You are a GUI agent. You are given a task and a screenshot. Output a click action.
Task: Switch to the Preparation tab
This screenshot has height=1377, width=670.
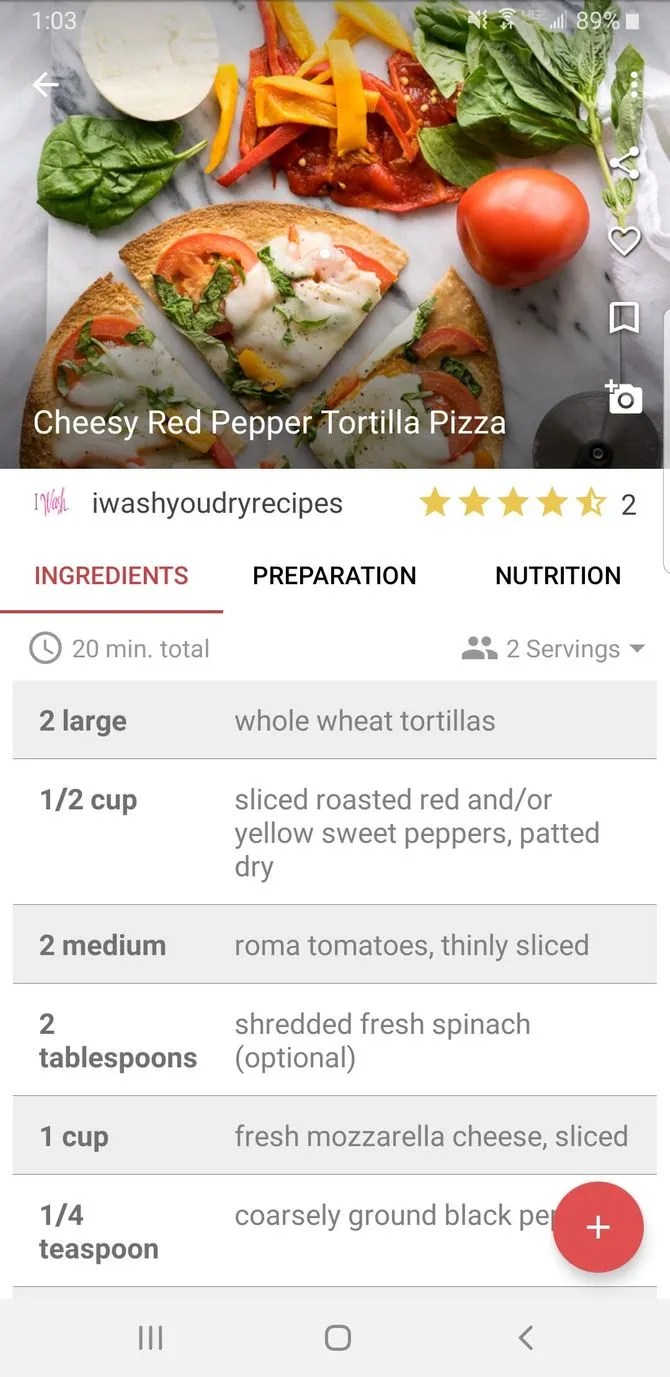334,576
